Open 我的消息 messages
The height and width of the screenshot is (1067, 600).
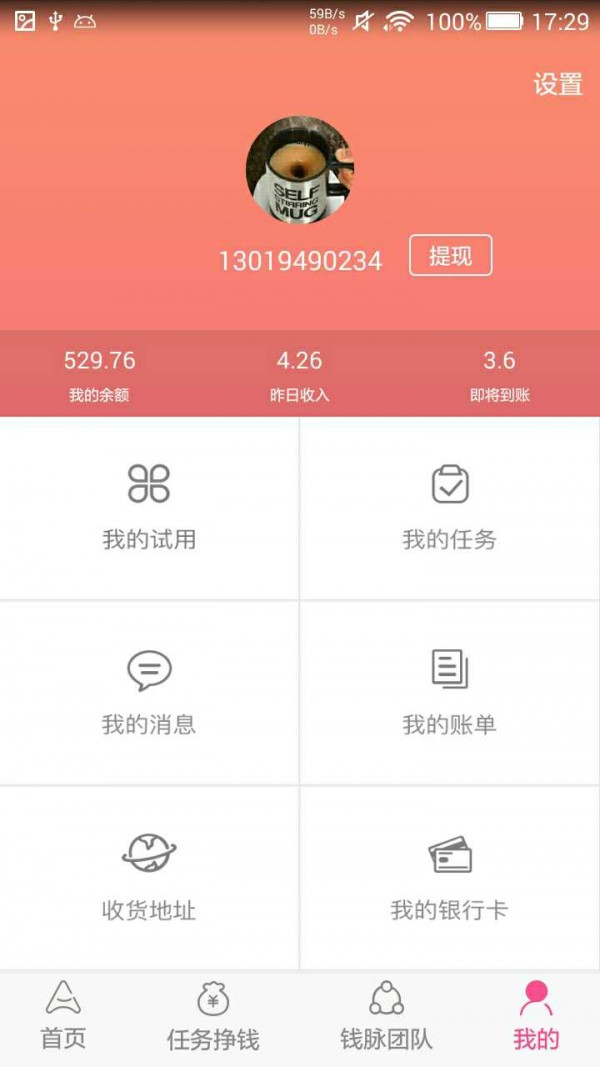pos(149,693)
